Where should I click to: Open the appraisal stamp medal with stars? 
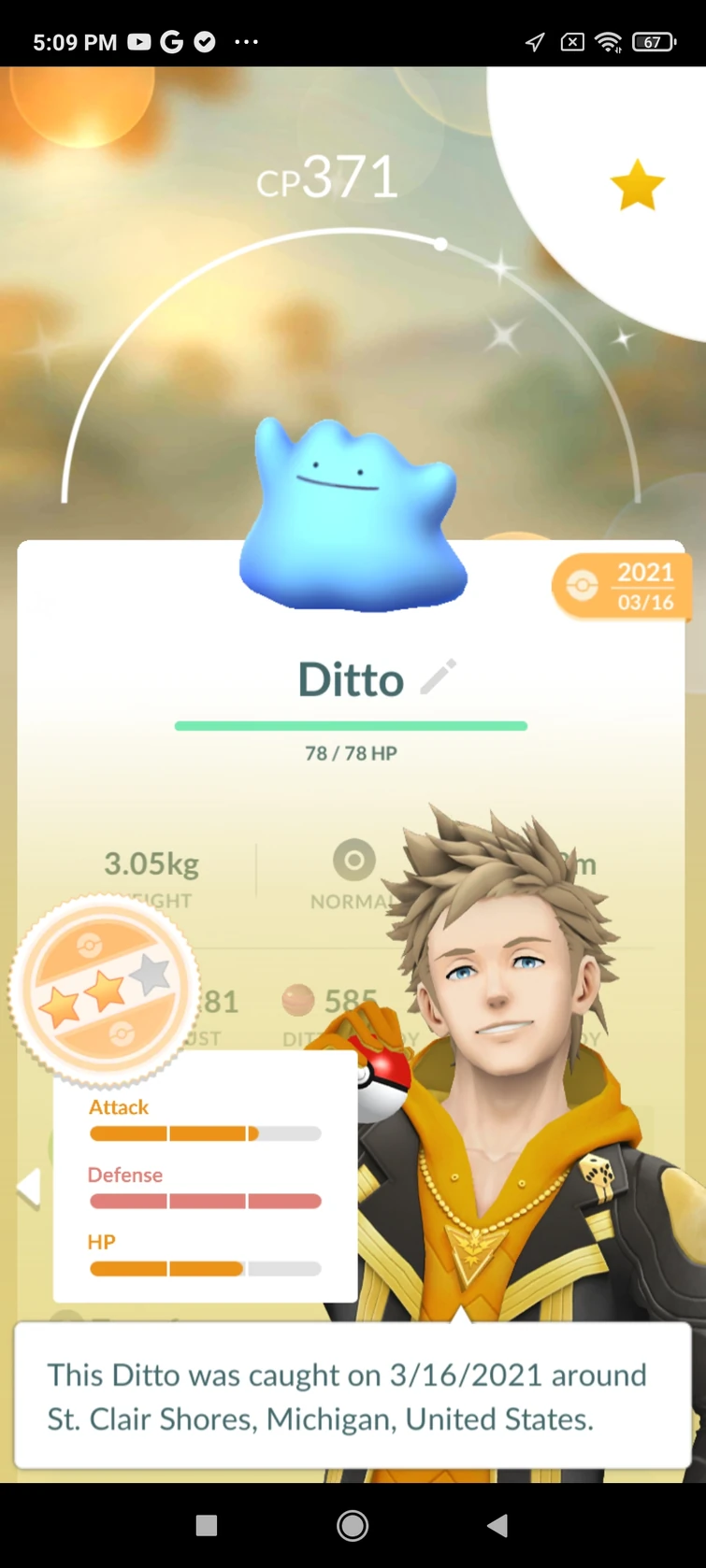(x=105, y=989)
